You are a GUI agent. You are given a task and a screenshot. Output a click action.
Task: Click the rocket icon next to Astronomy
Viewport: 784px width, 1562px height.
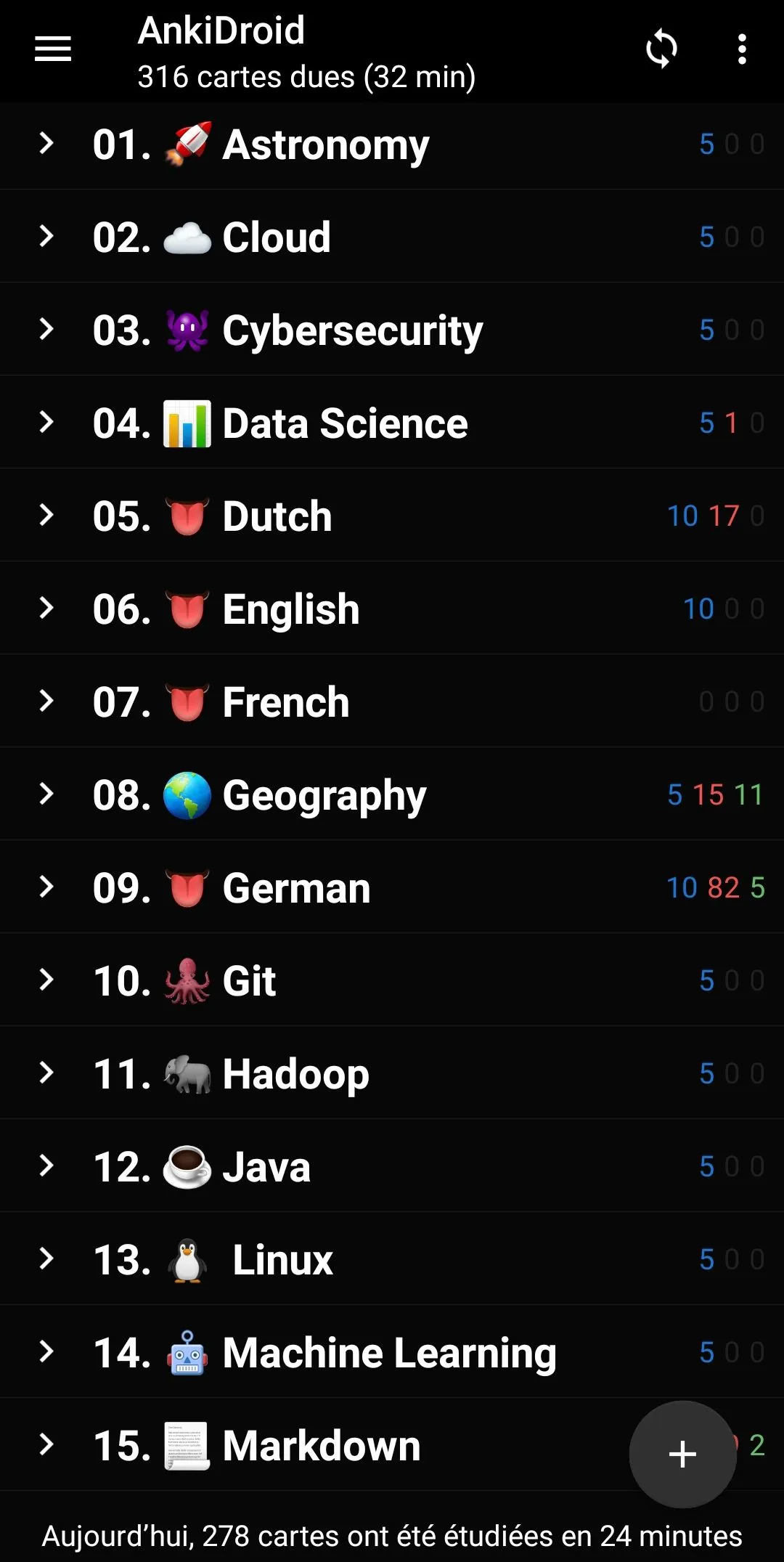(186, 144)
